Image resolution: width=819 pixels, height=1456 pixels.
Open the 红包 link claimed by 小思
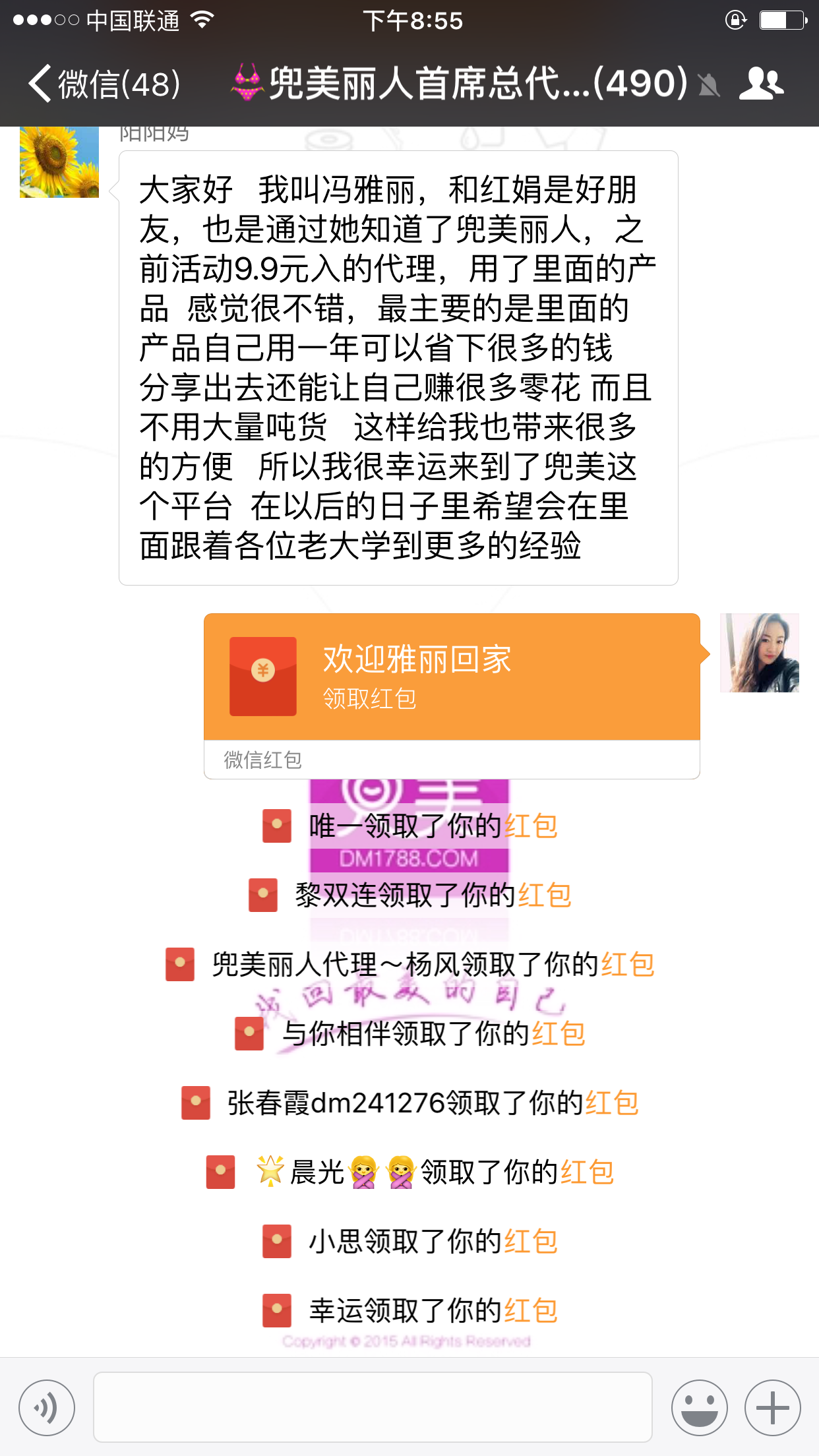click(531, 1242)
